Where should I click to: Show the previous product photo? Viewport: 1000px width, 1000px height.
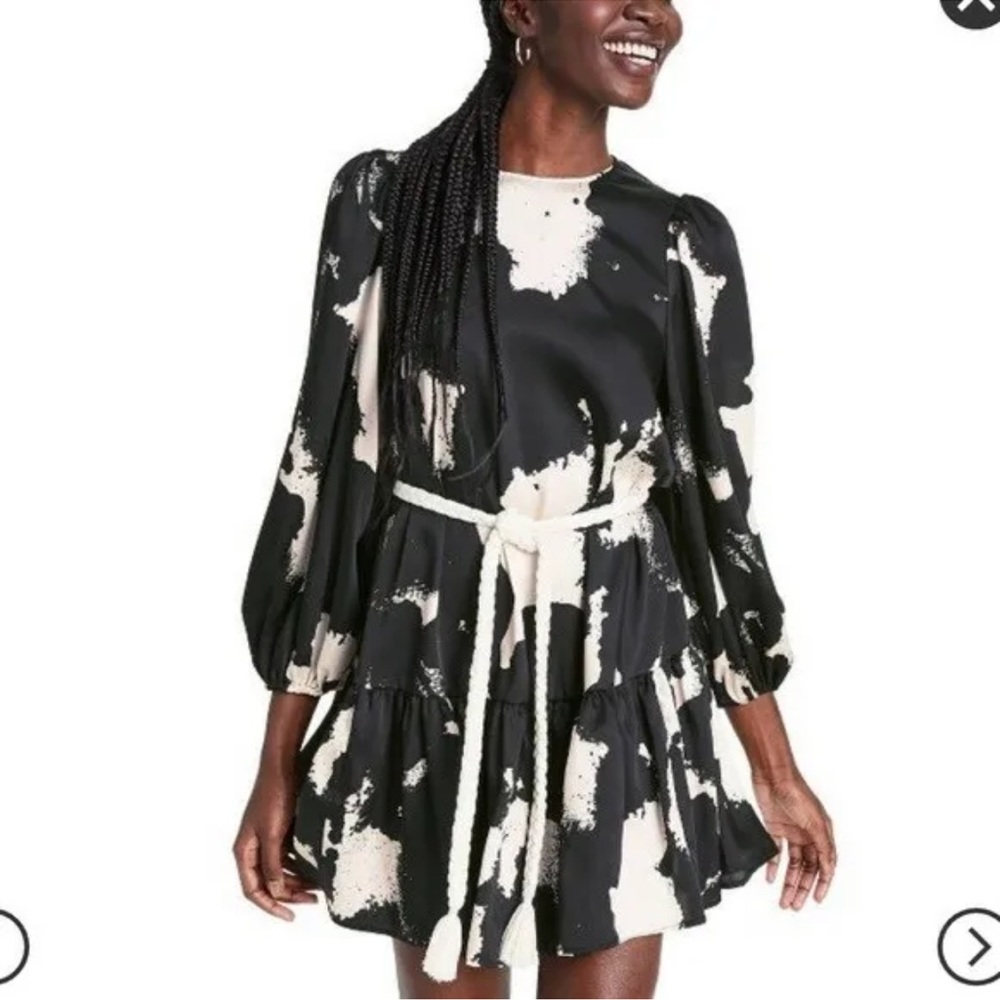coord(10,946)
